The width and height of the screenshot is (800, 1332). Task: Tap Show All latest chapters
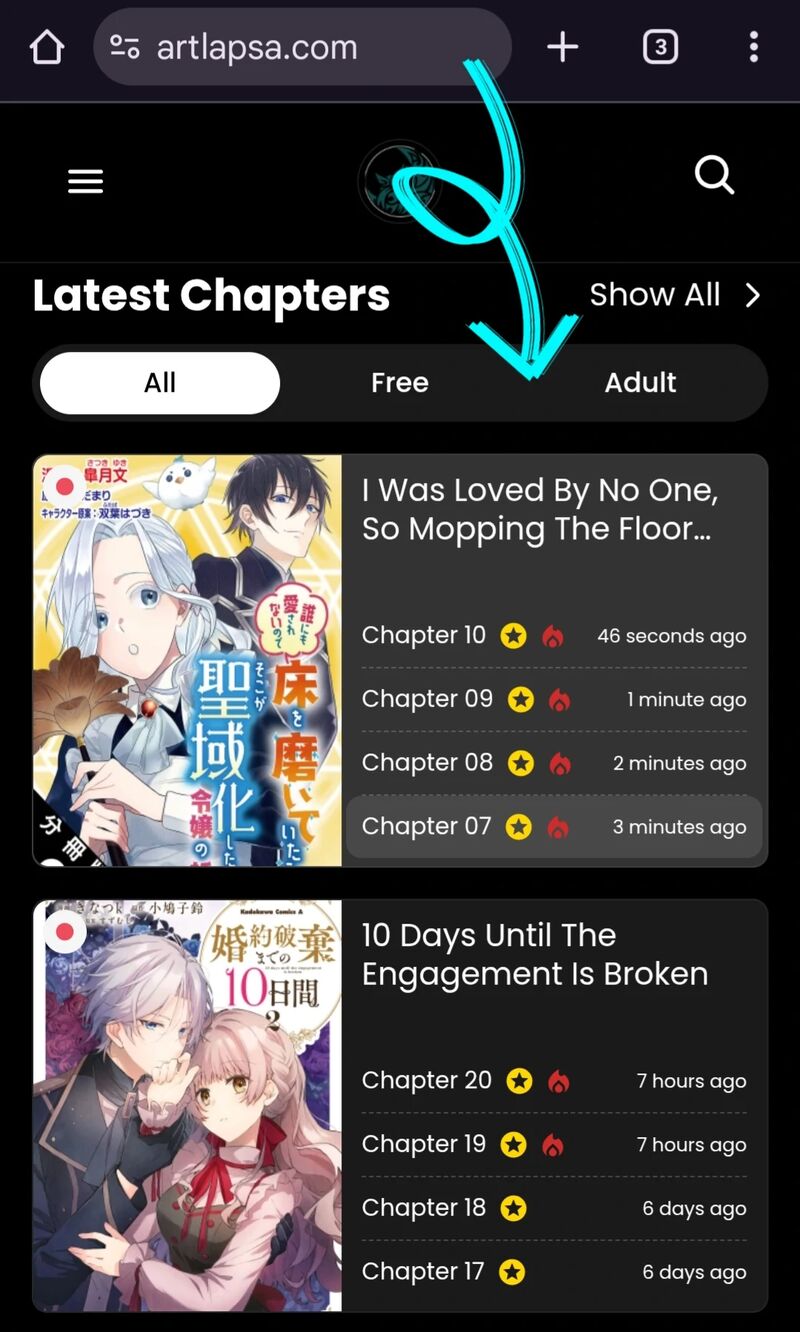coord(674,295)
